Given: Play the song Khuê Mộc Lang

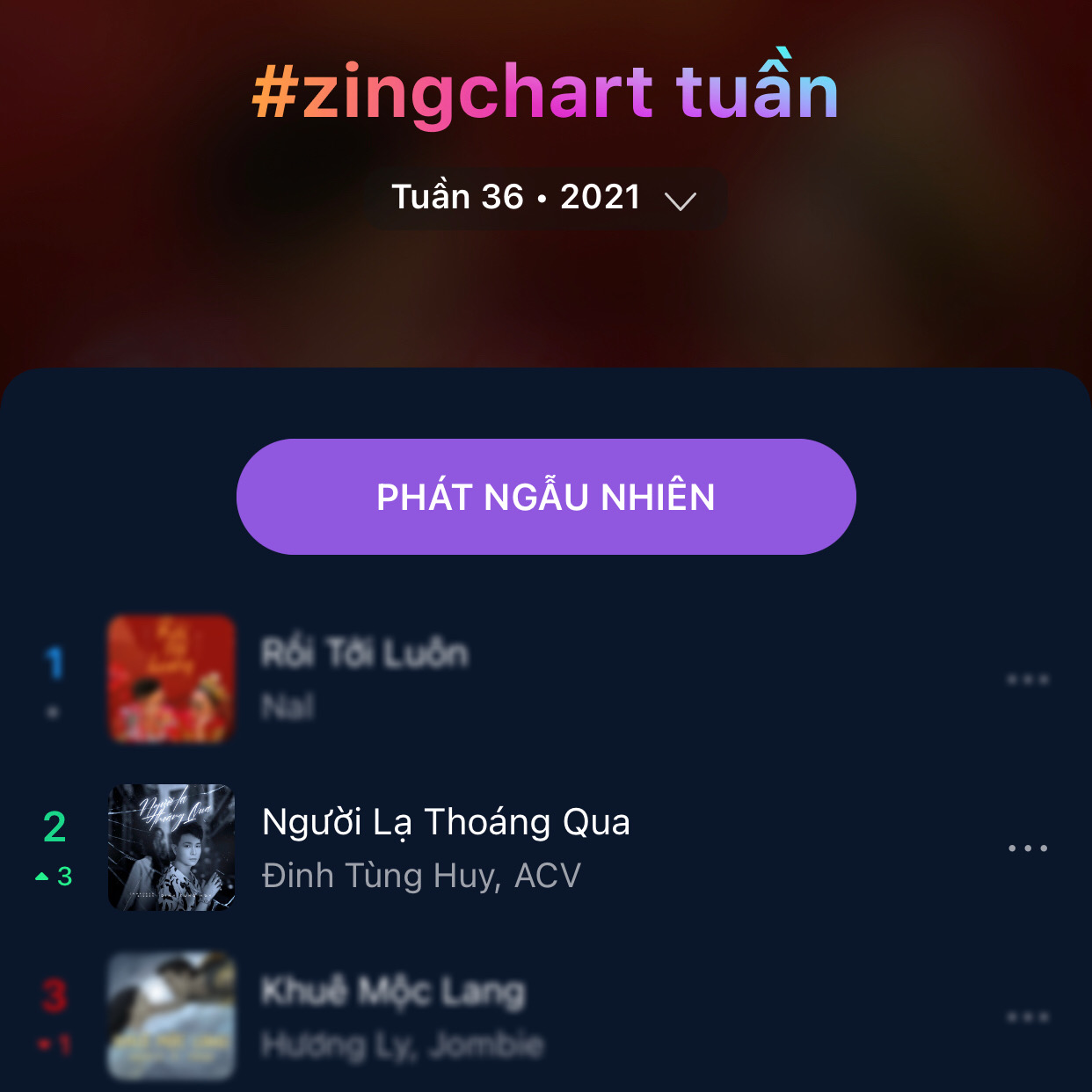Looking at the screenshot, I should click(x=393, y=992).
